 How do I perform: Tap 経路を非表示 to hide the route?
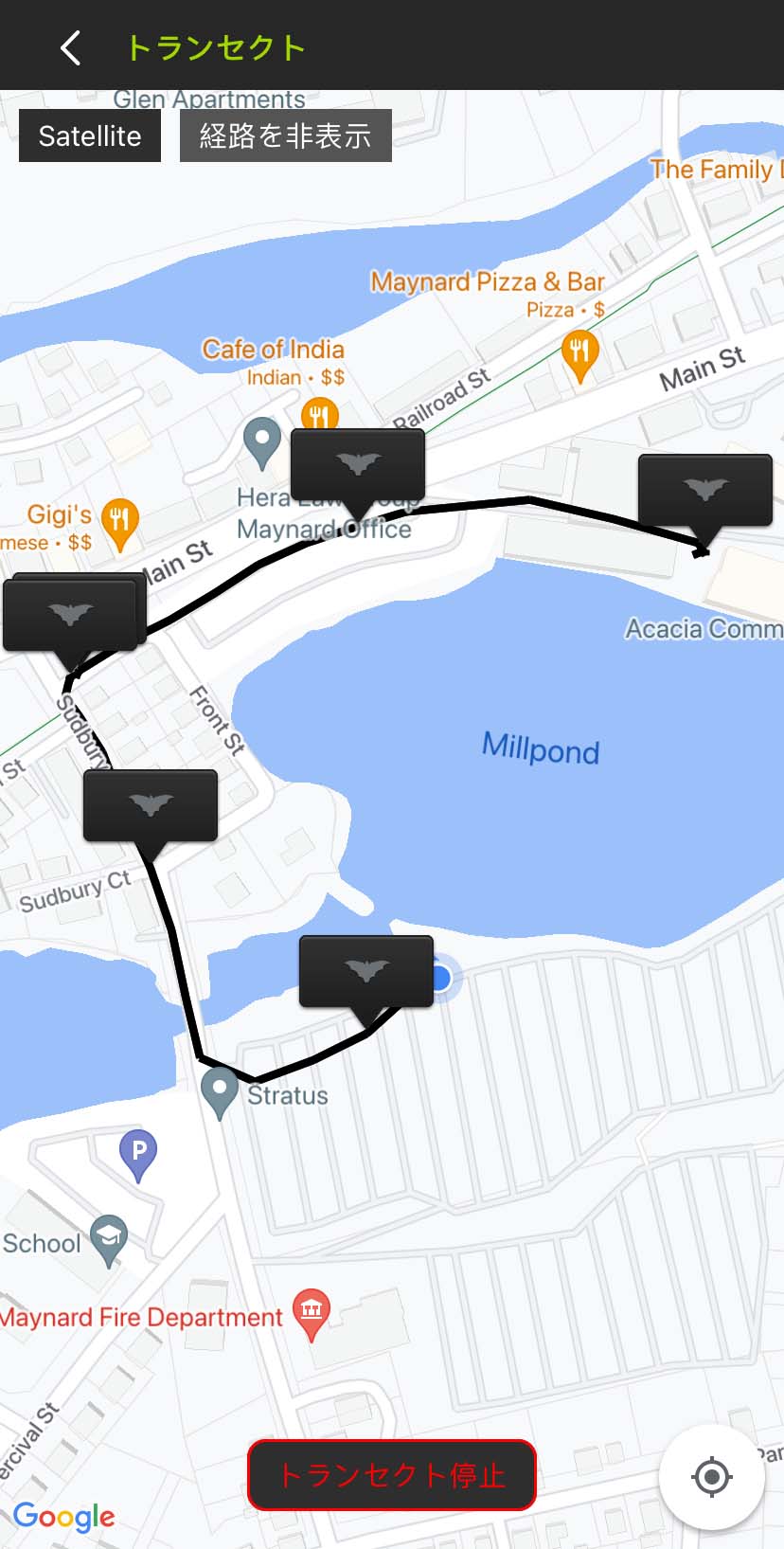(x=285, y=136)
